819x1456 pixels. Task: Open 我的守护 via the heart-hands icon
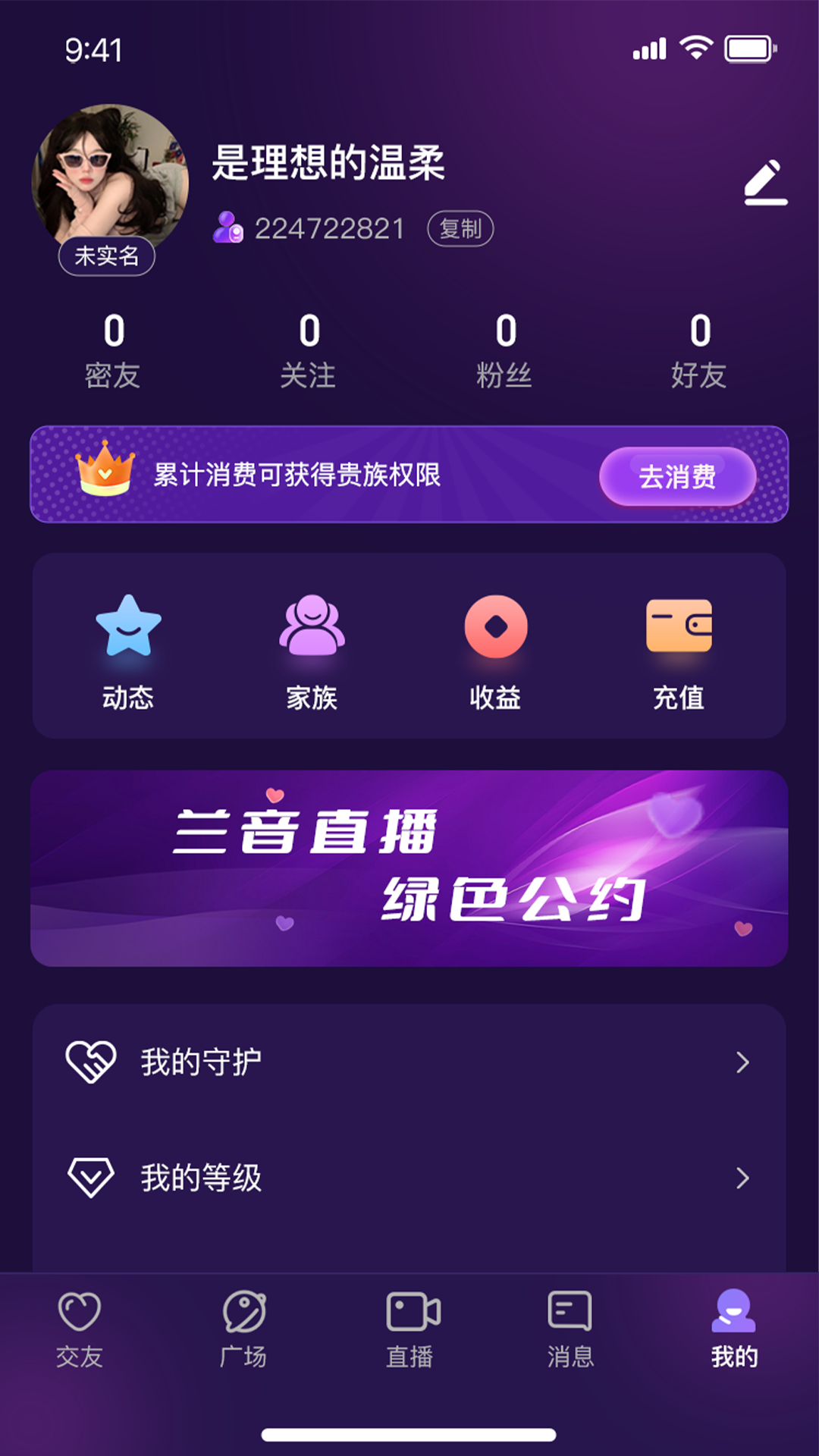tap(92, 1059)
